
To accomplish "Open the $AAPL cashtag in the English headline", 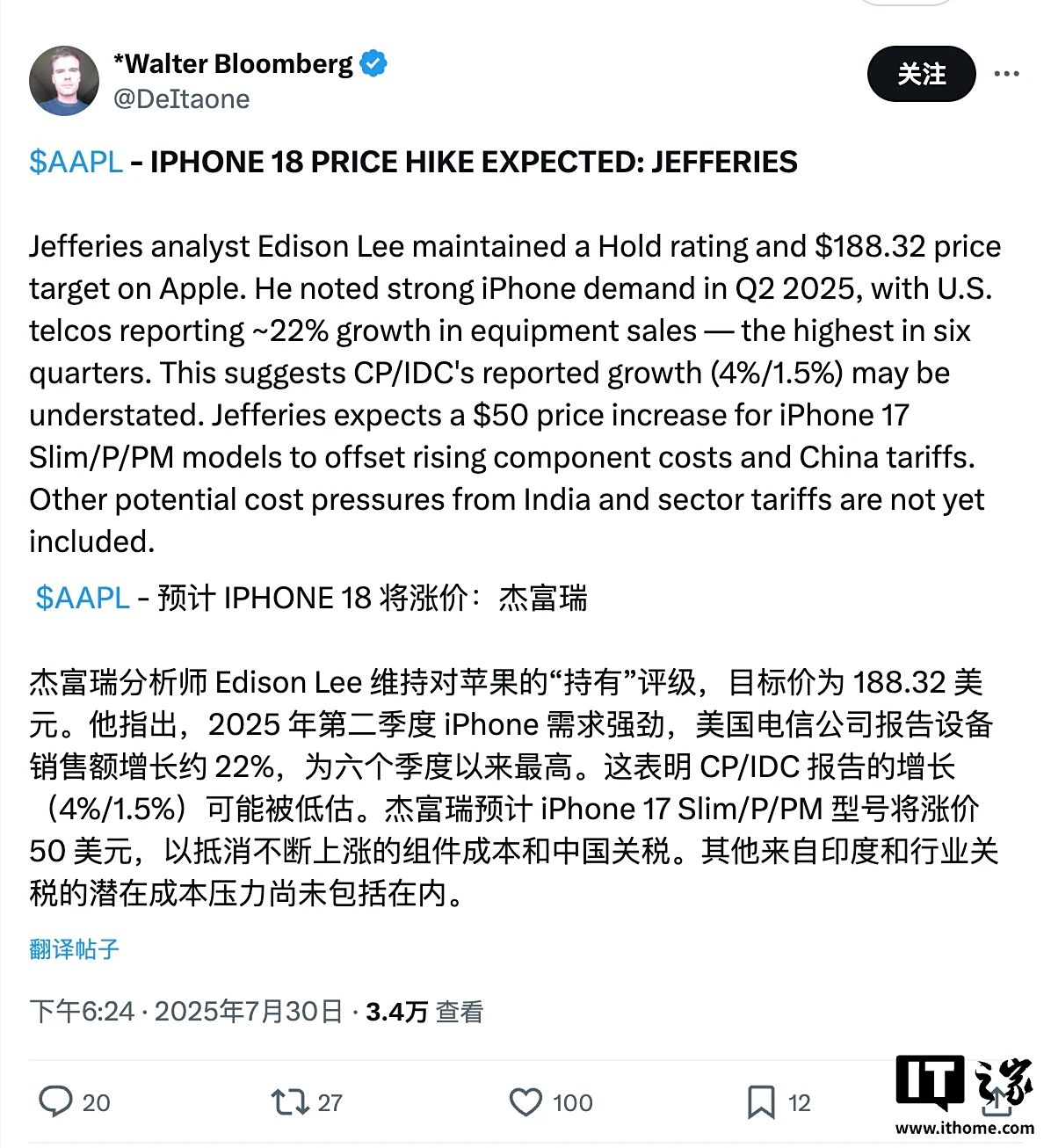I will click(76, 162).
